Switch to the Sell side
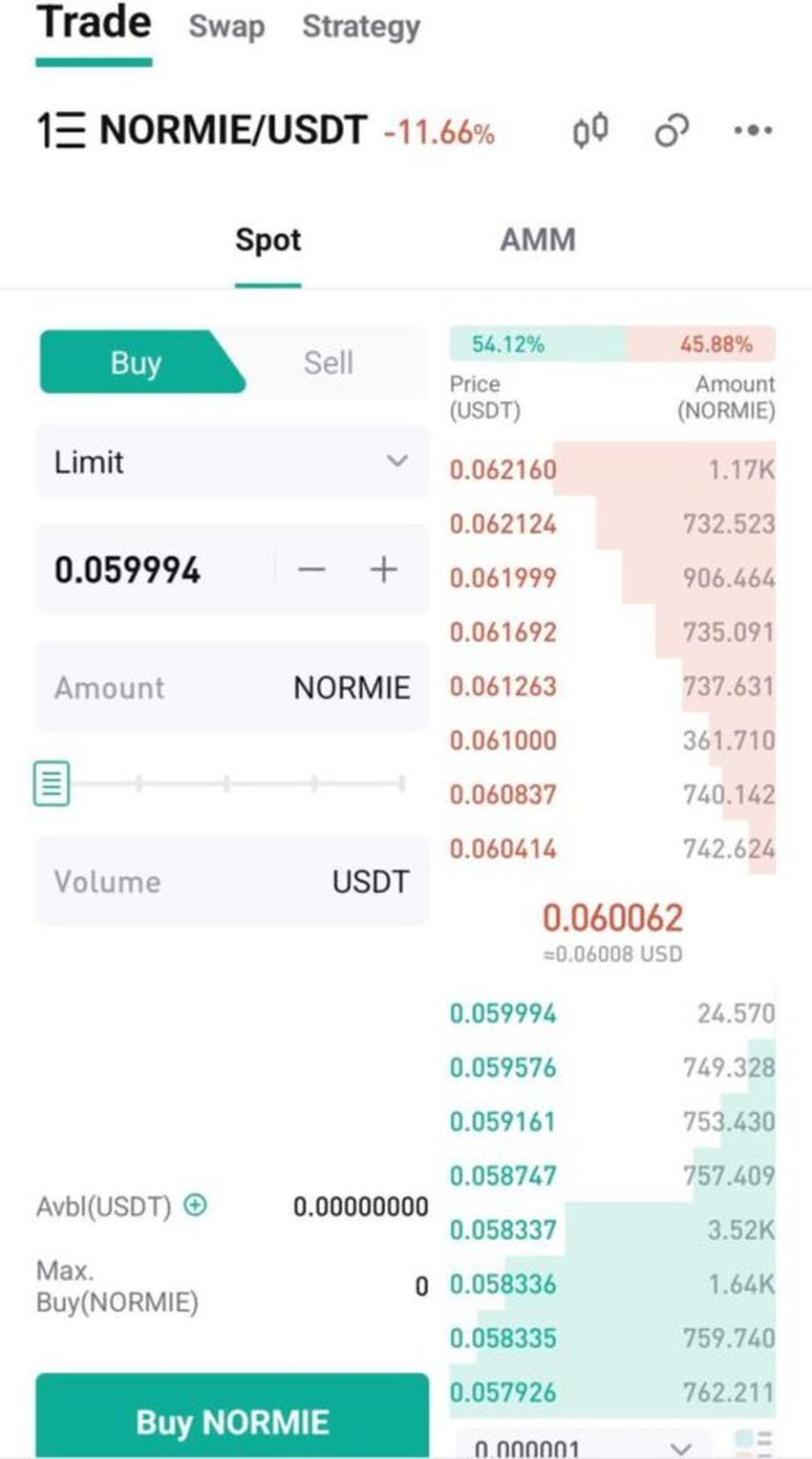 328,363
